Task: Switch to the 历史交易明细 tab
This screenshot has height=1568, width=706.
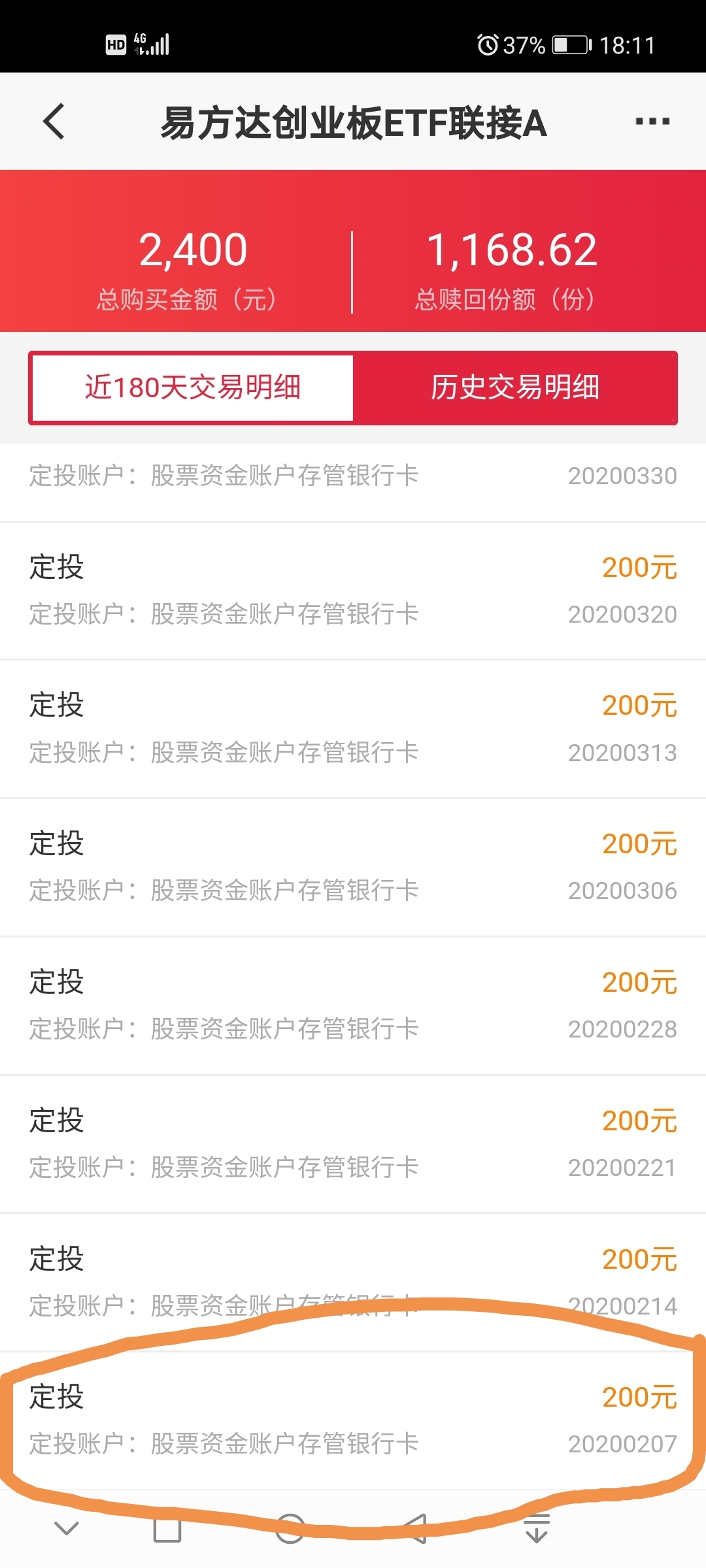Action: pyautogui.click(x=515, y=387)
